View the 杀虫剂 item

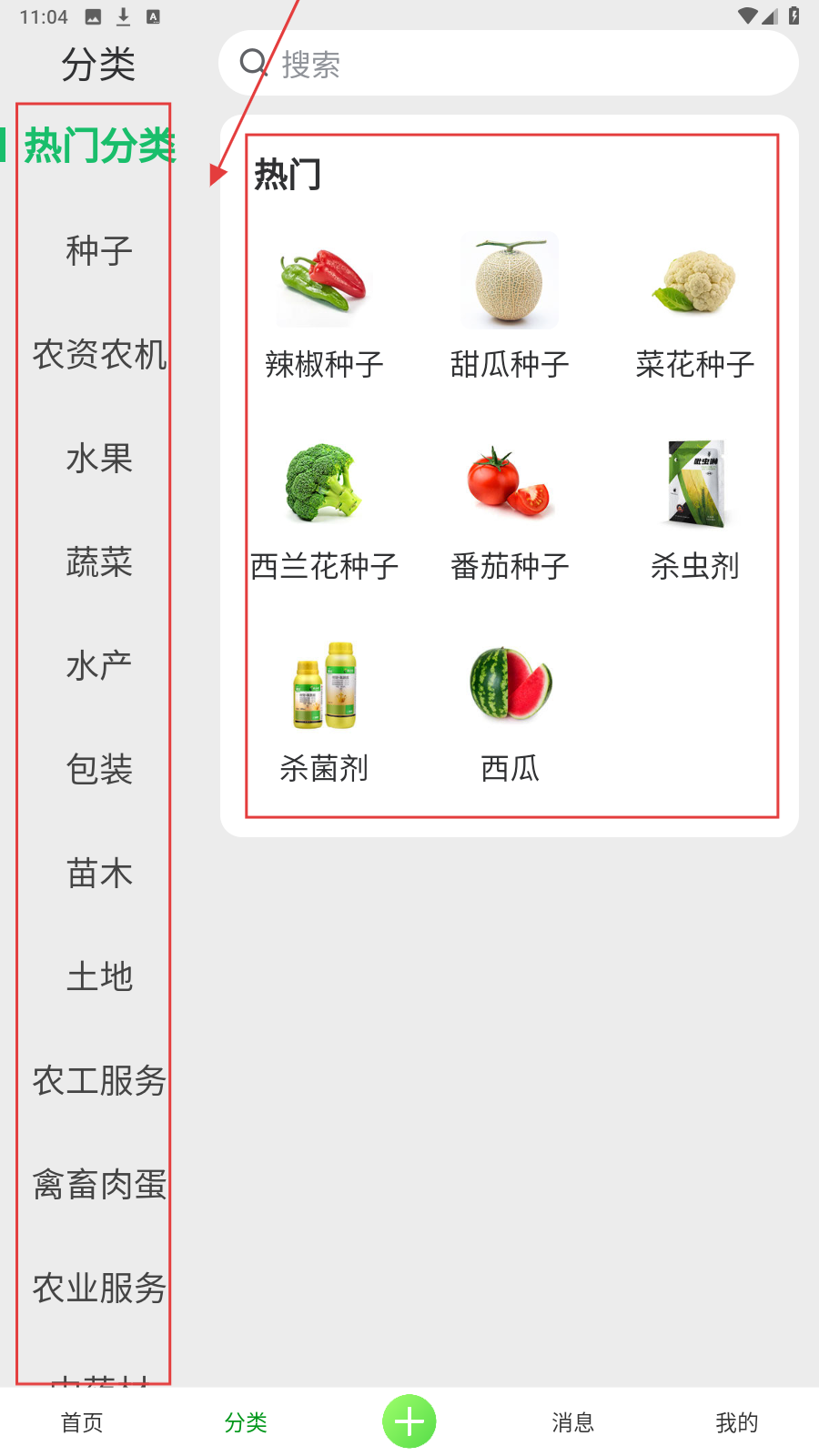pos(695,511)
